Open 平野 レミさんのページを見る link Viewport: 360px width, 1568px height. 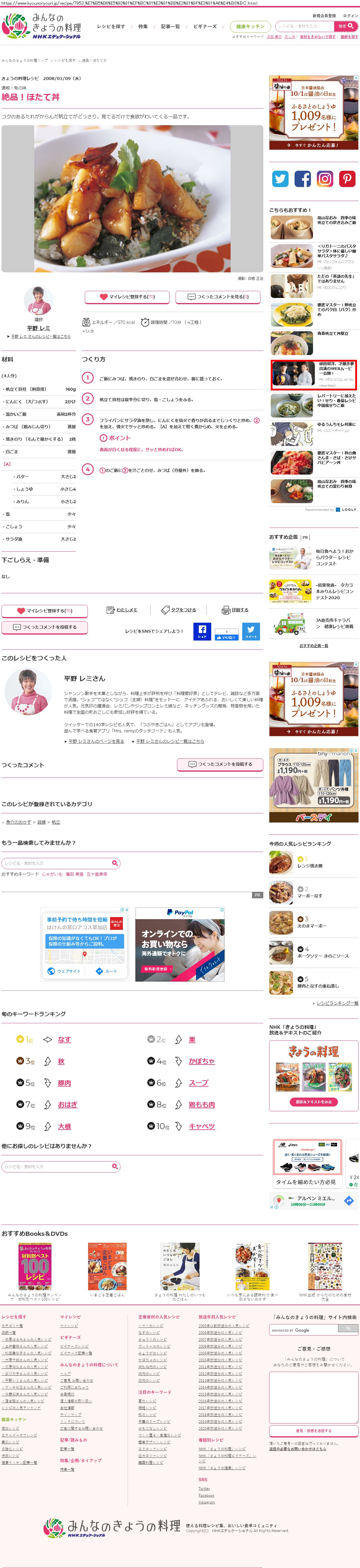(96, 741)
